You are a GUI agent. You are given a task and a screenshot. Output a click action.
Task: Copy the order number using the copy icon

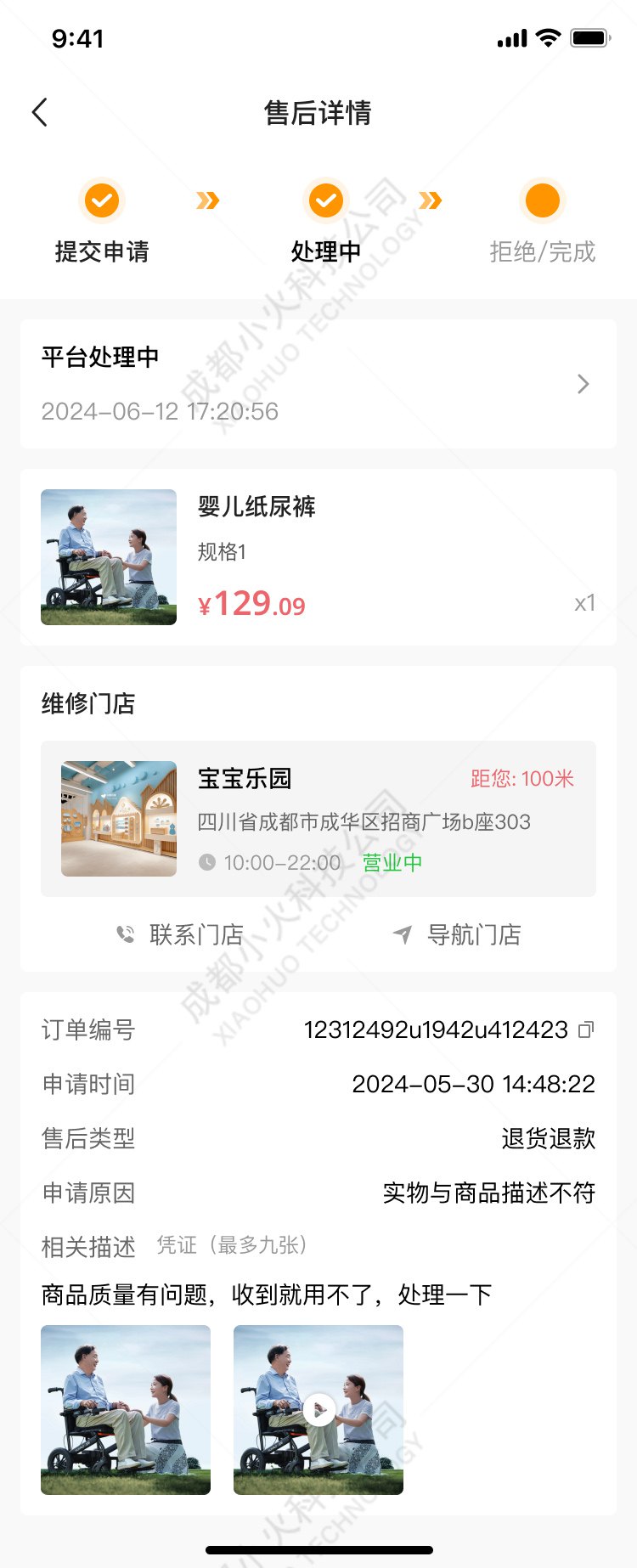[584, 1029]
